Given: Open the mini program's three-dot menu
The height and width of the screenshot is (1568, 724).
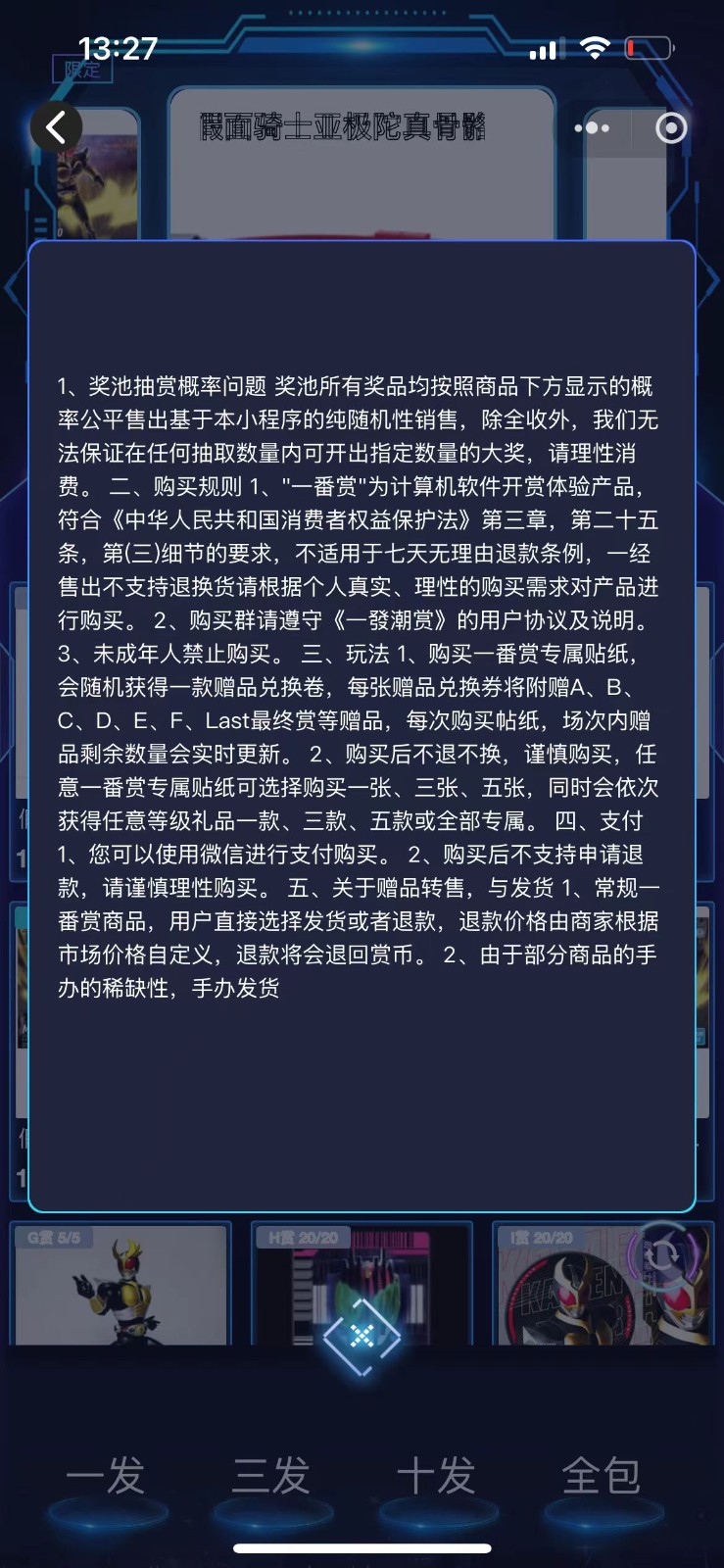Looking at the screenshot, I should [592, 128].
